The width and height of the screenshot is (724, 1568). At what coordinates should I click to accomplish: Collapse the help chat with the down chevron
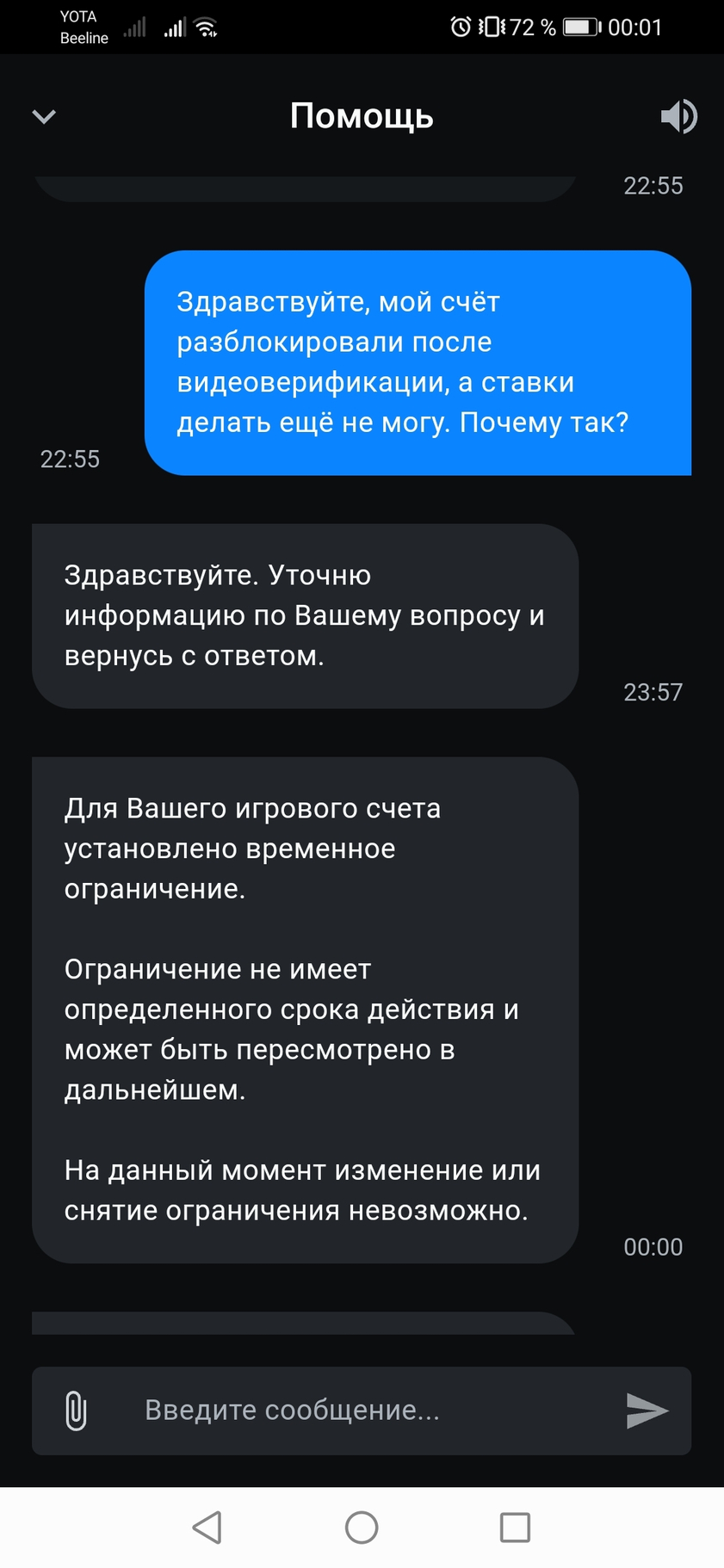[44, 116]
